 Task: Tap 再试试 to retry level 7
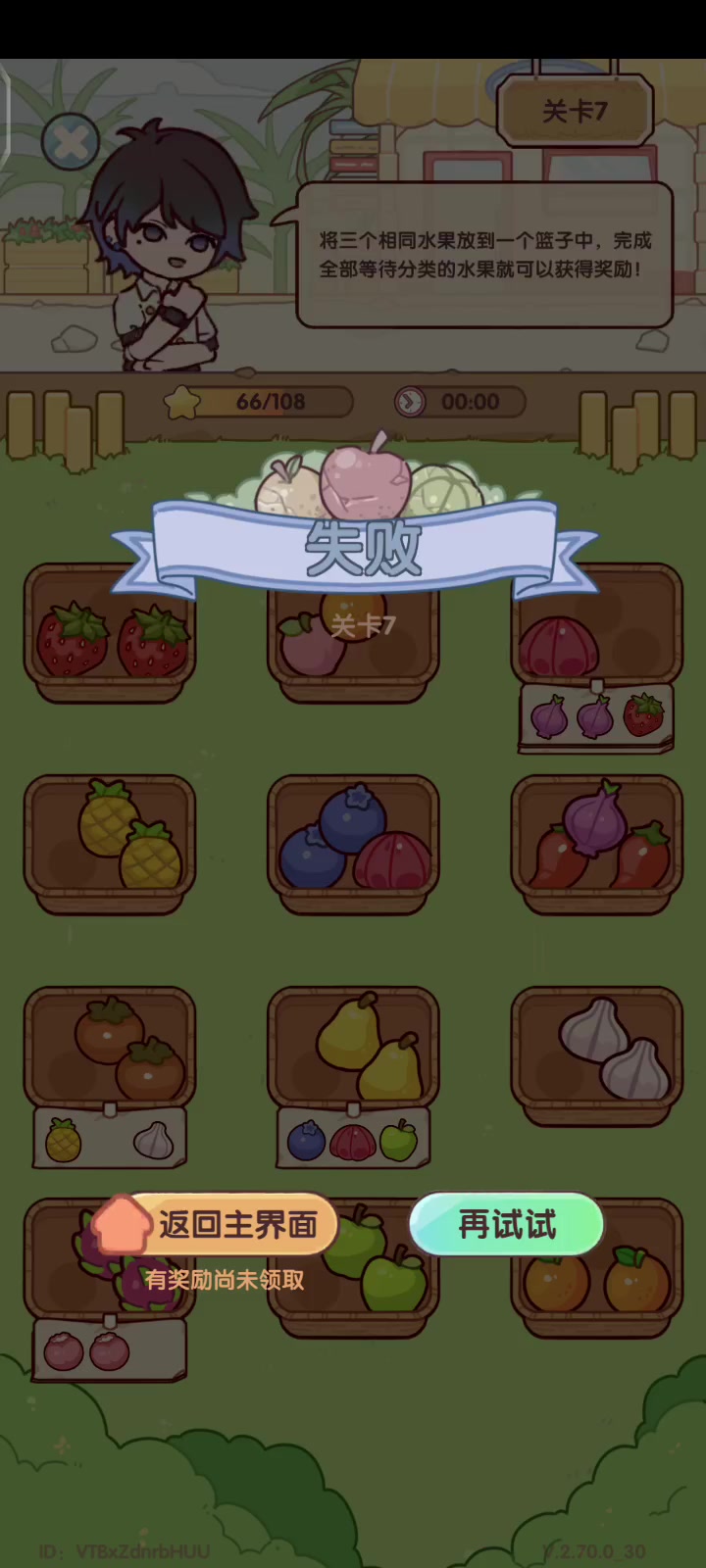[x=506, y=1225]
